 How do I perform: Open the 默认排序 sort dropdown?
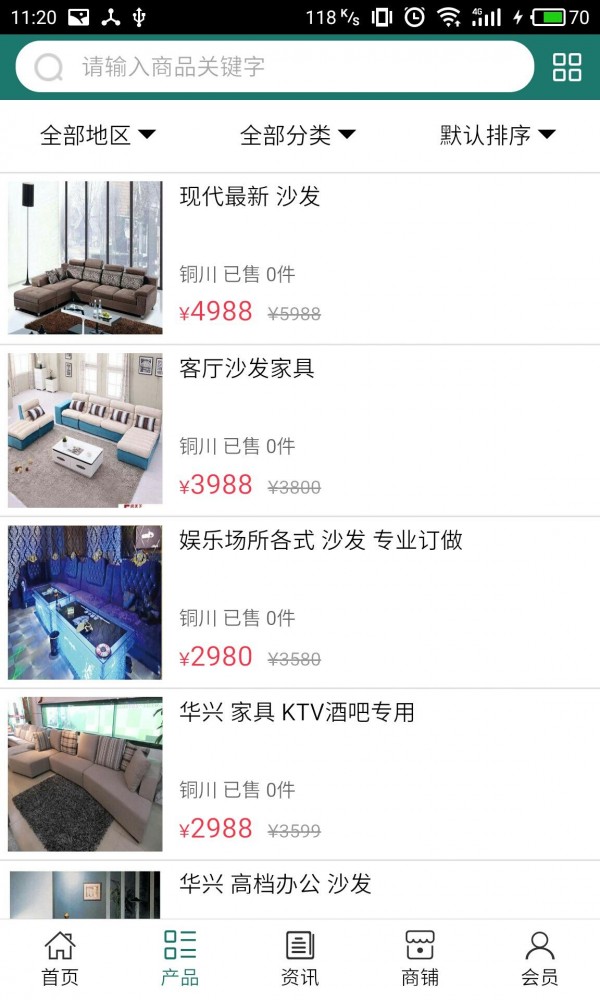pyautogui.click(x=498, y=135)
